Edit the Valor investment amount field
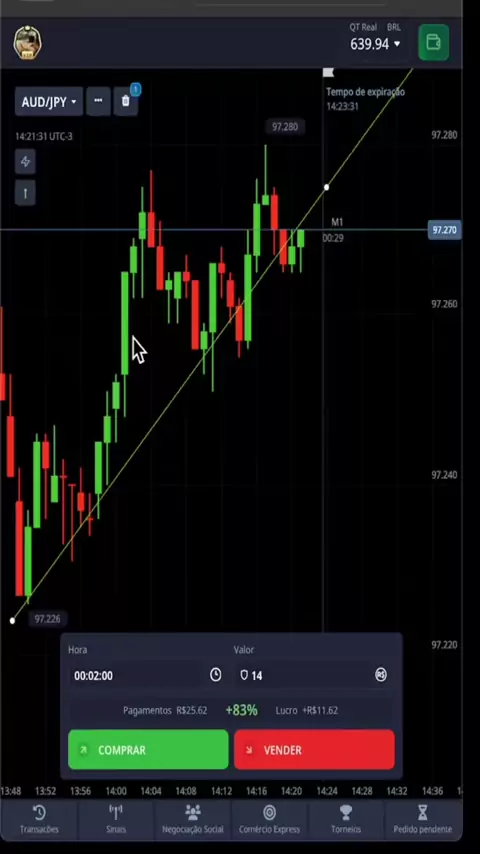Image resolution: width=480 pixels, height=854 pixels. pyautogui.click(x=305, y=675)
